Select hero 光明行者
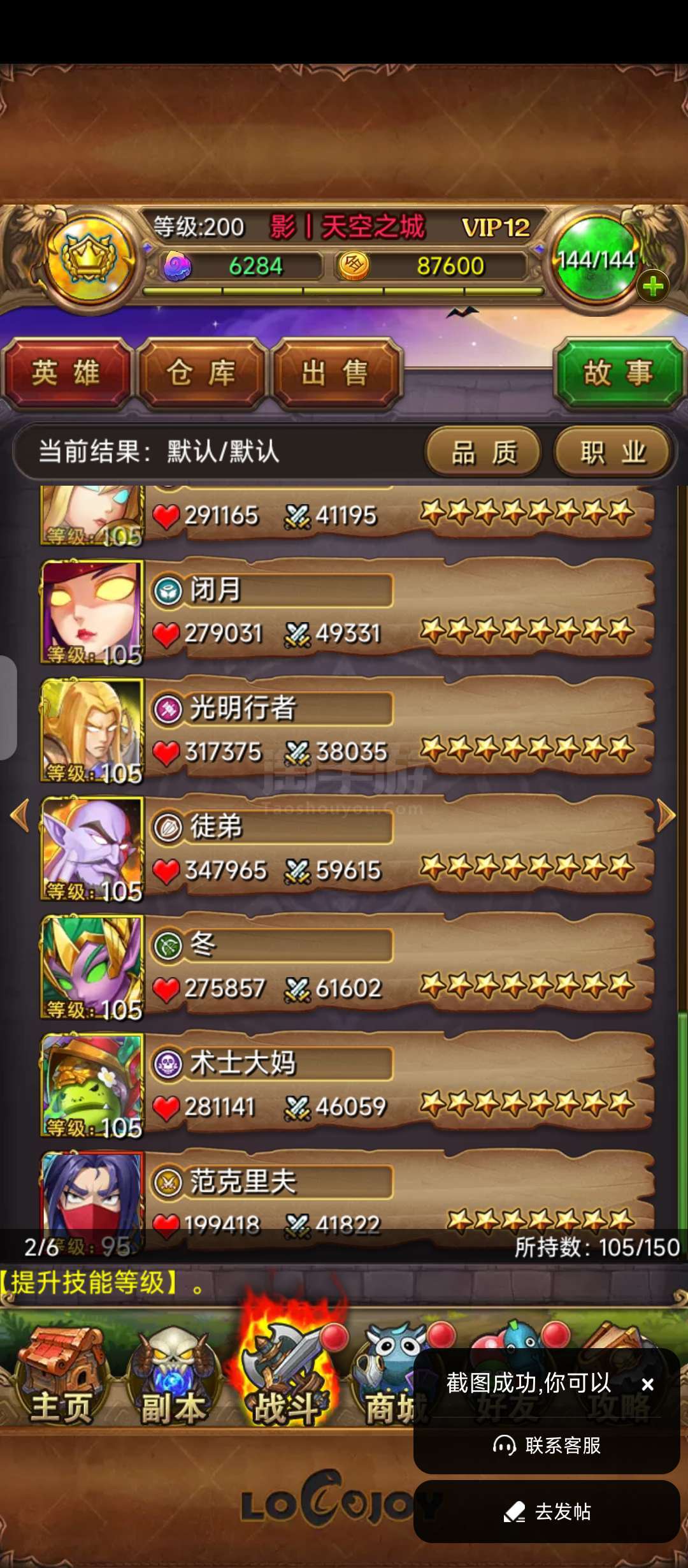This screenshot has height=1568, width=688. coord(347,731)
